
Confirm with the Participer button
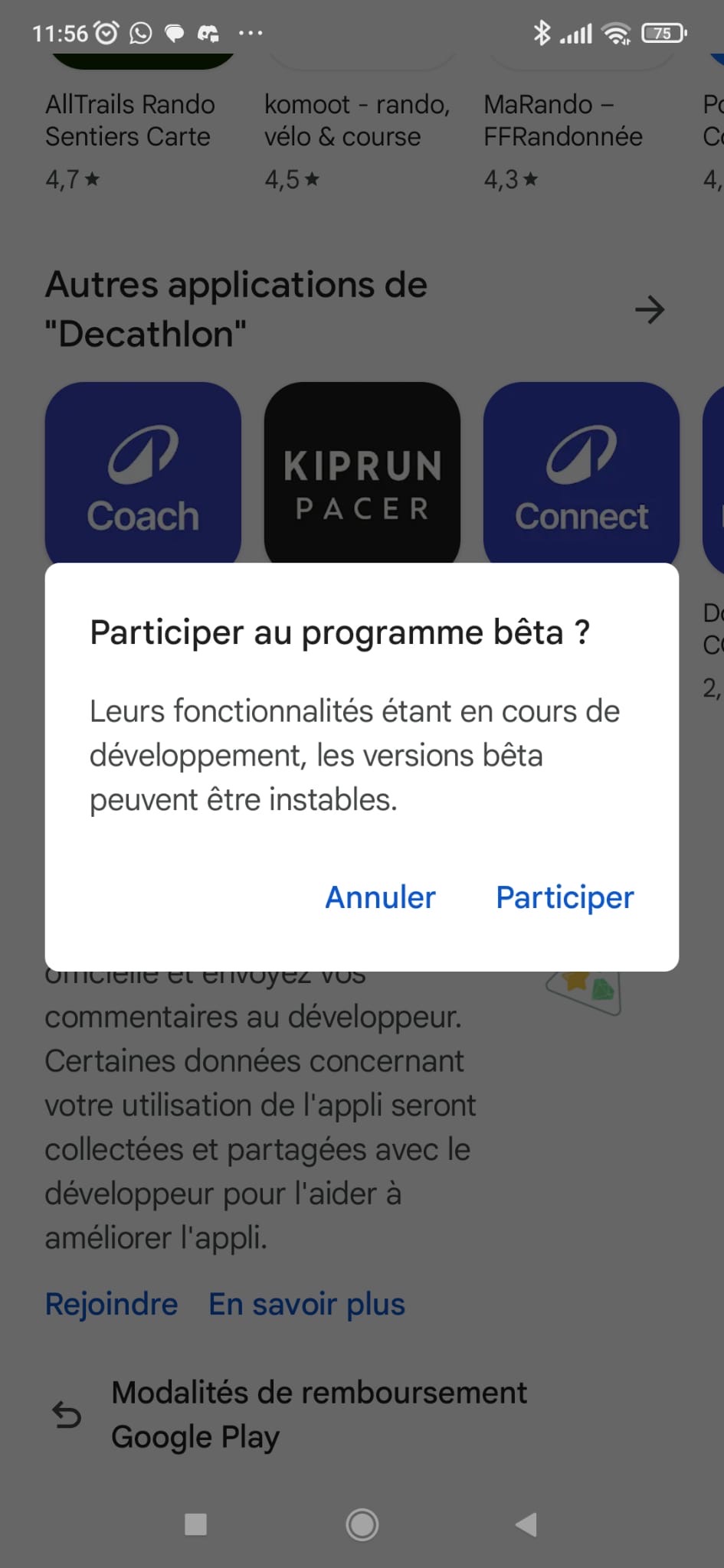565,897
